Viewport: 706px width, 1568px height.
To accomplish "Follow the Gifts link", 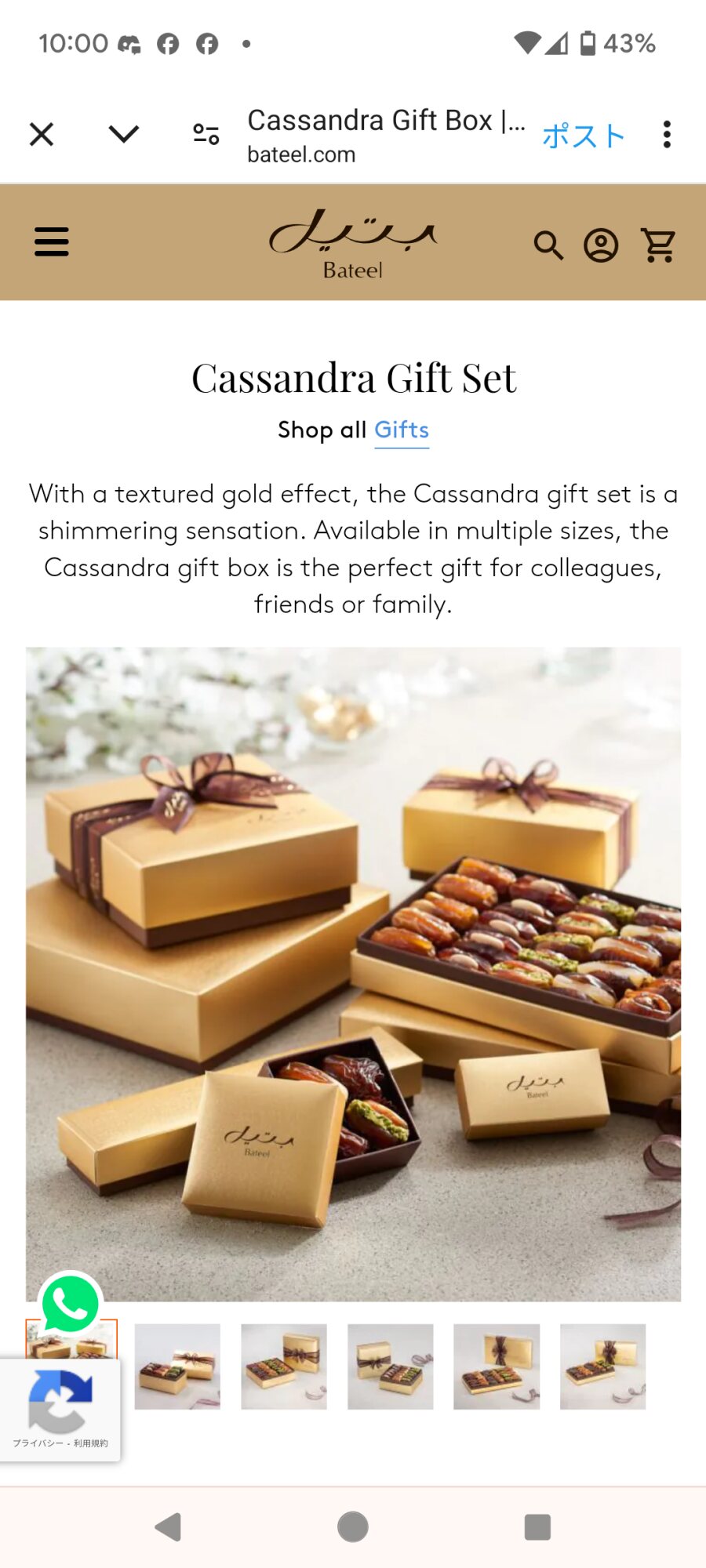I will [401, 430].
